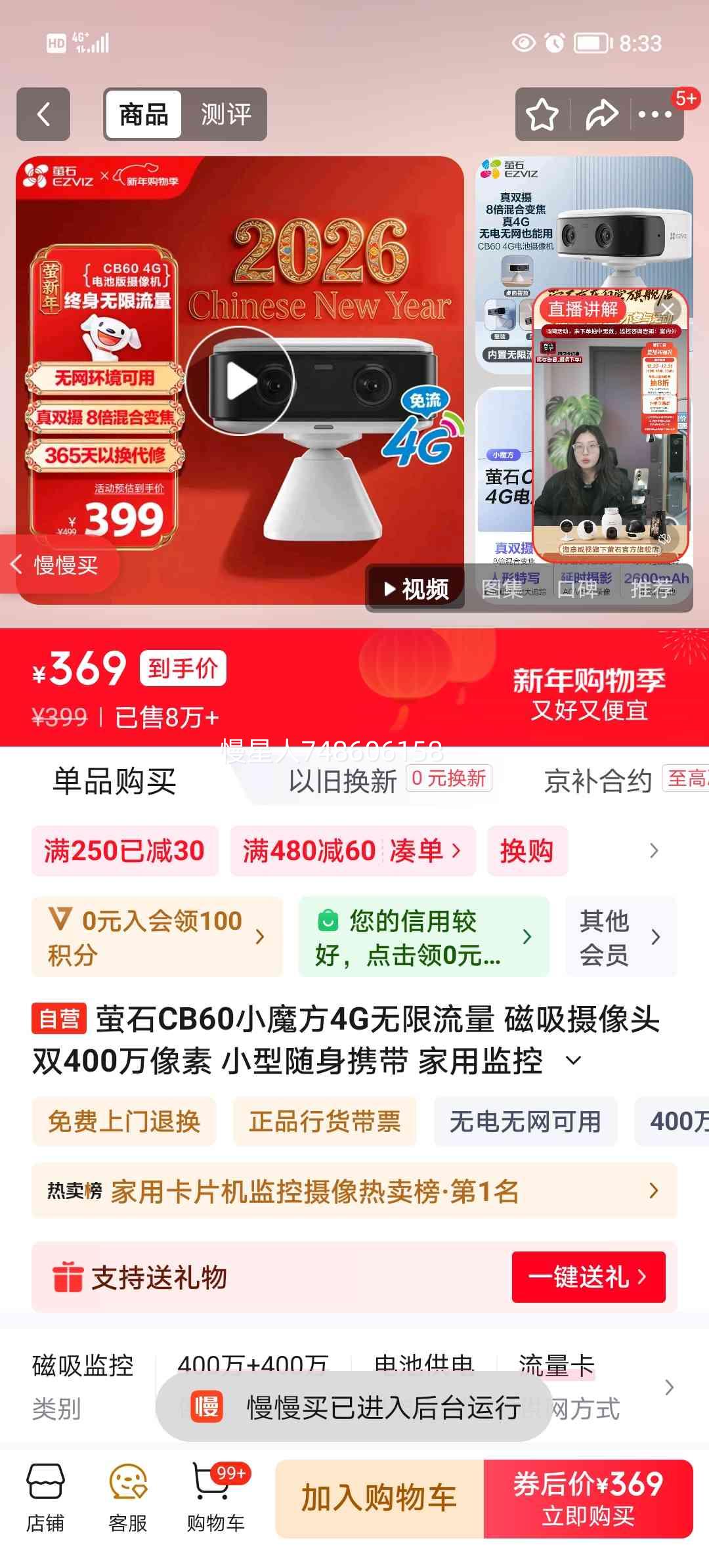Go back using the back arrow
Viewport: 709px width, 1568px height.
(43, 114)
